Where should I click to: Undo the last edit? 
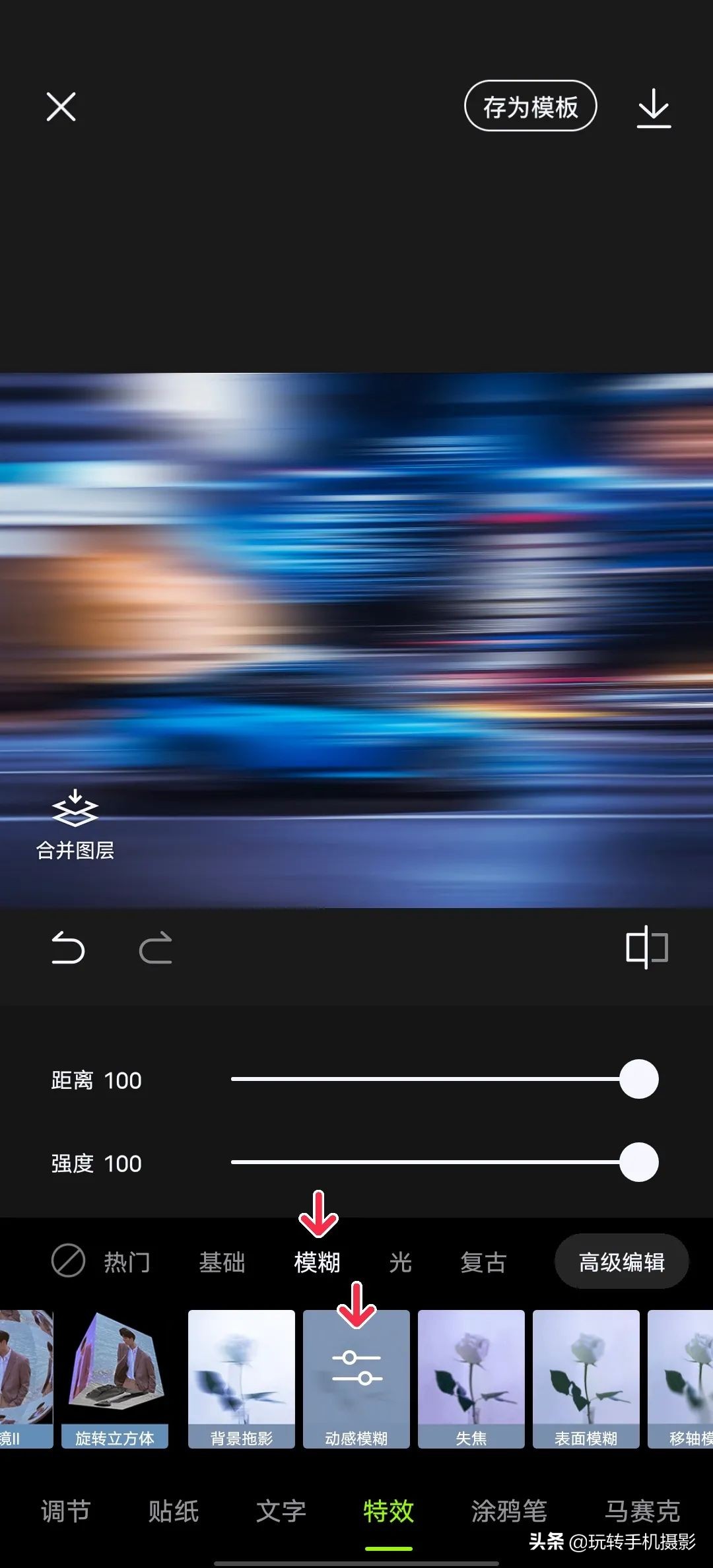click(x=69, y=948)
